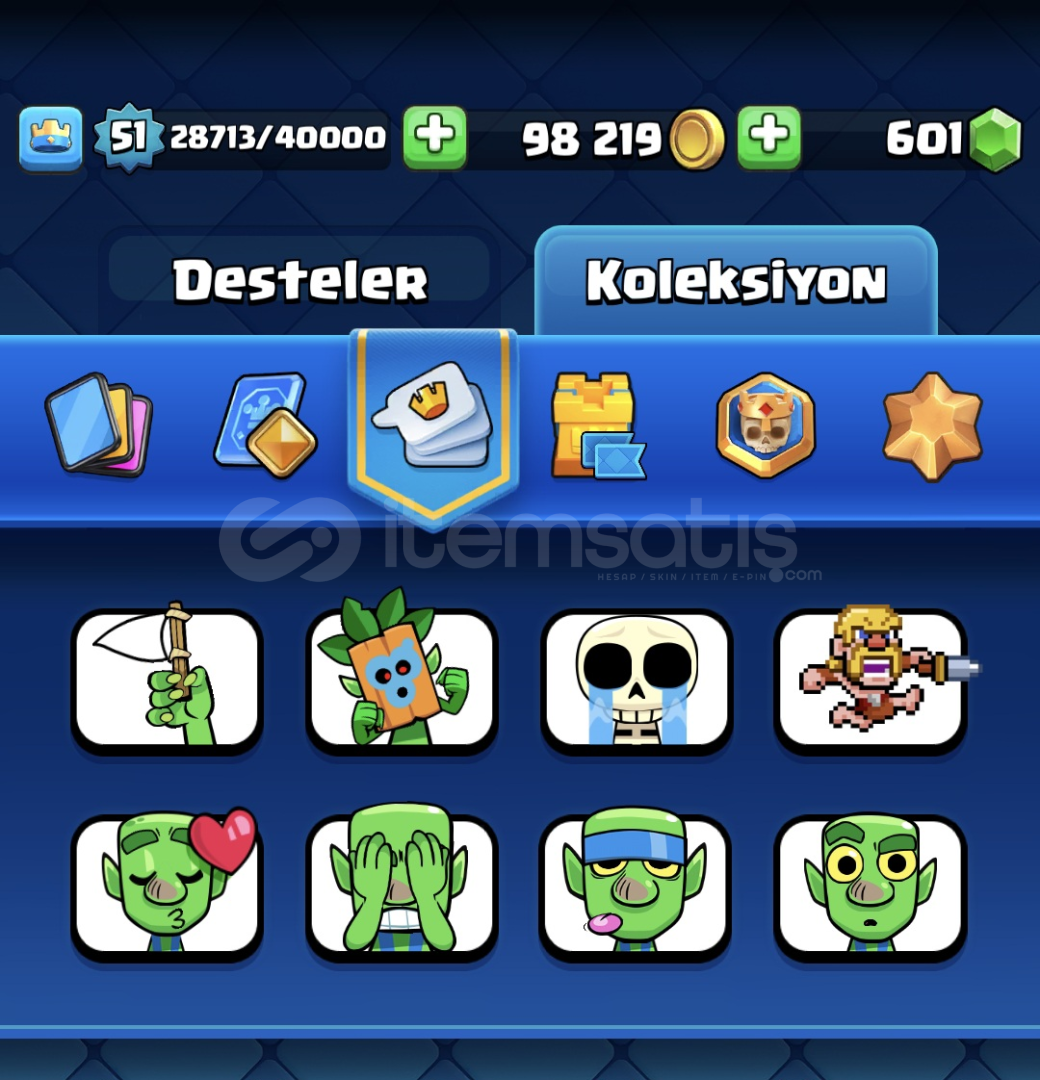Choose the surprised goblin emote
The image size is (1040, 1080).
point(870,886)
